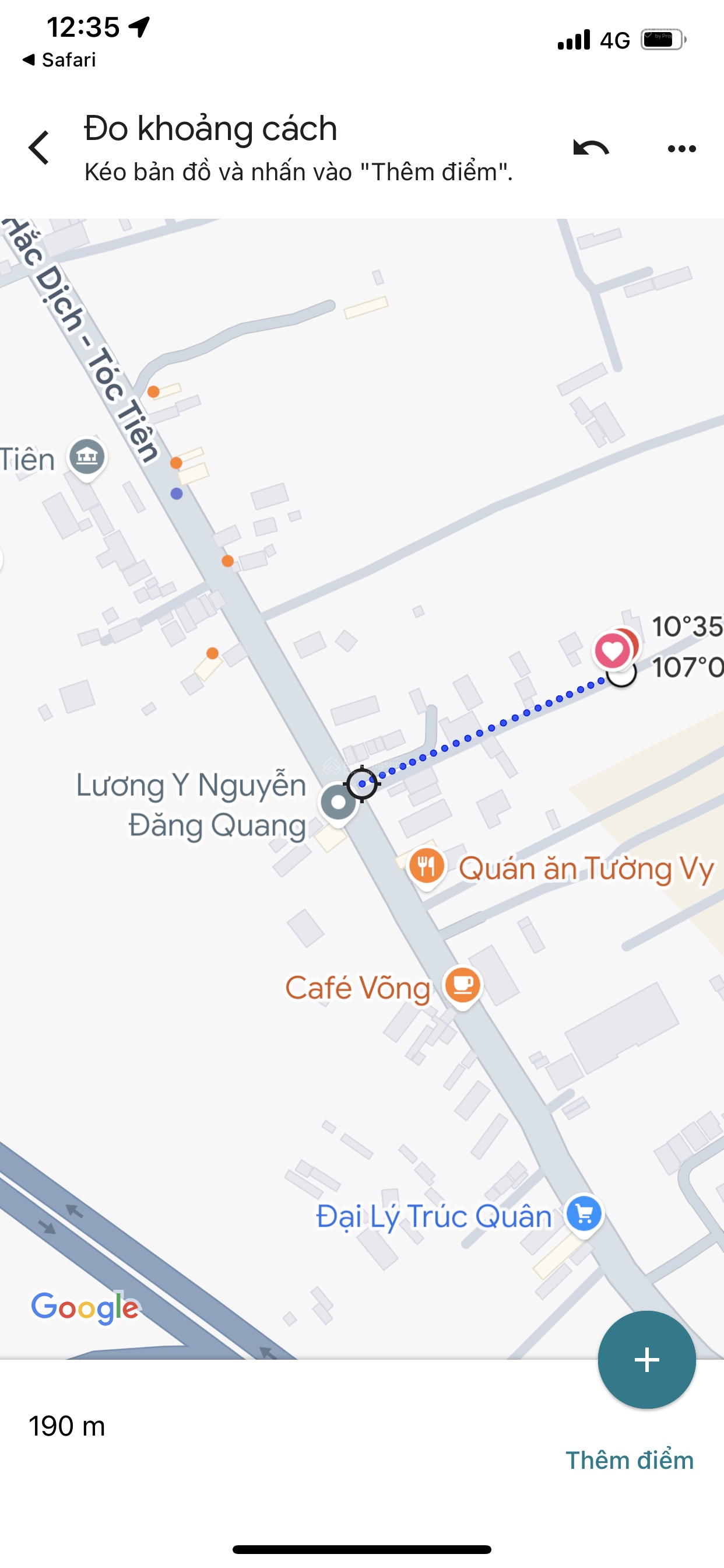Tap the blue dot marker on Tóc Tiên road
This screenshot has width=724, height=1568.
pyautogui.click(x=177, y=494)
